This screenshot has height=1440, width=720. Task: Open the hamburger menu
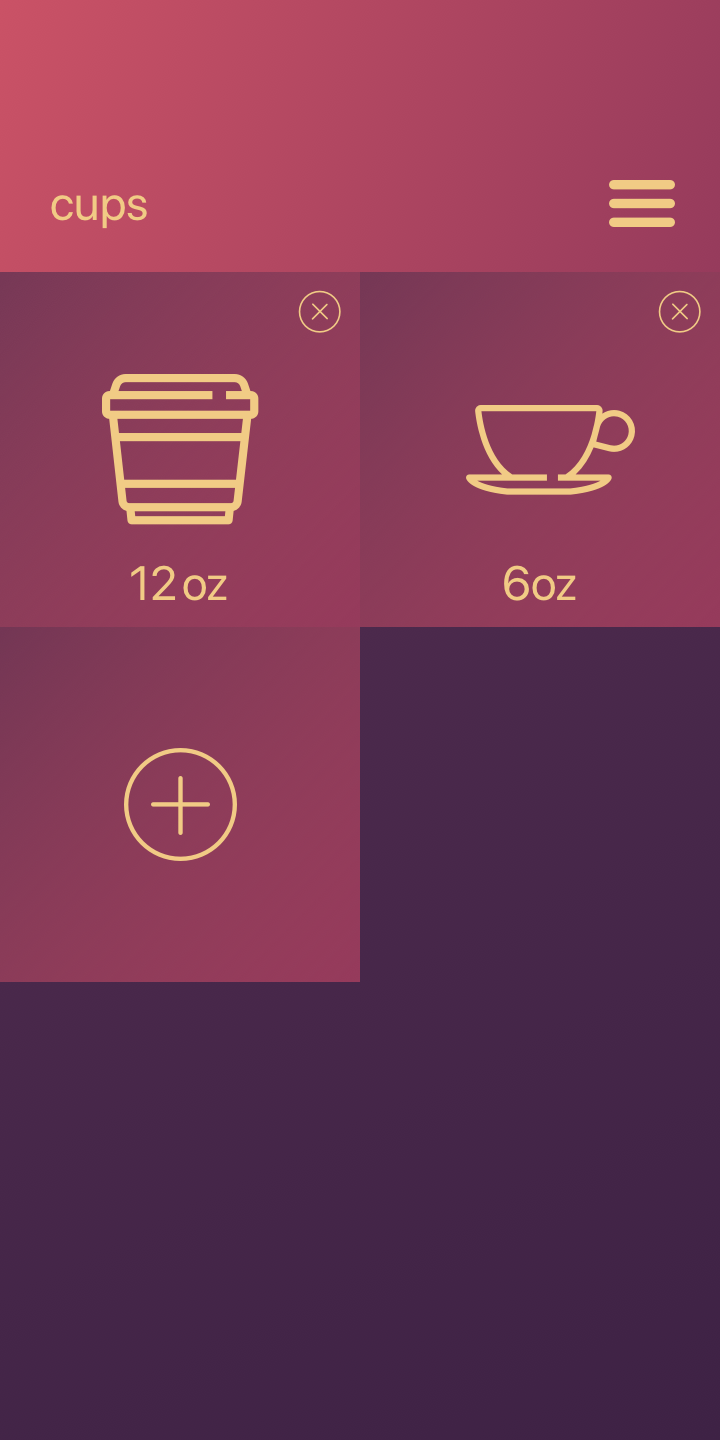pyautogui.click(x=641, y=203)
